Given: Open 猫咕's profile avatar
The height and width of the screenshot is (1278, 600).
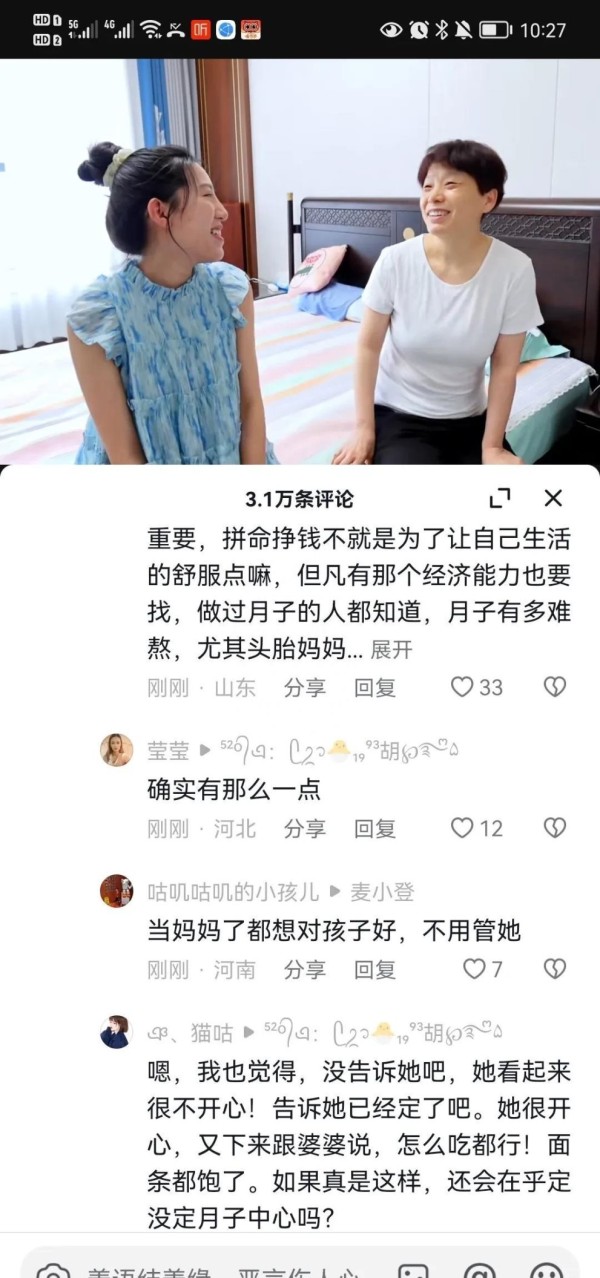Looking at the screenshot, I should click(116, 1031).
